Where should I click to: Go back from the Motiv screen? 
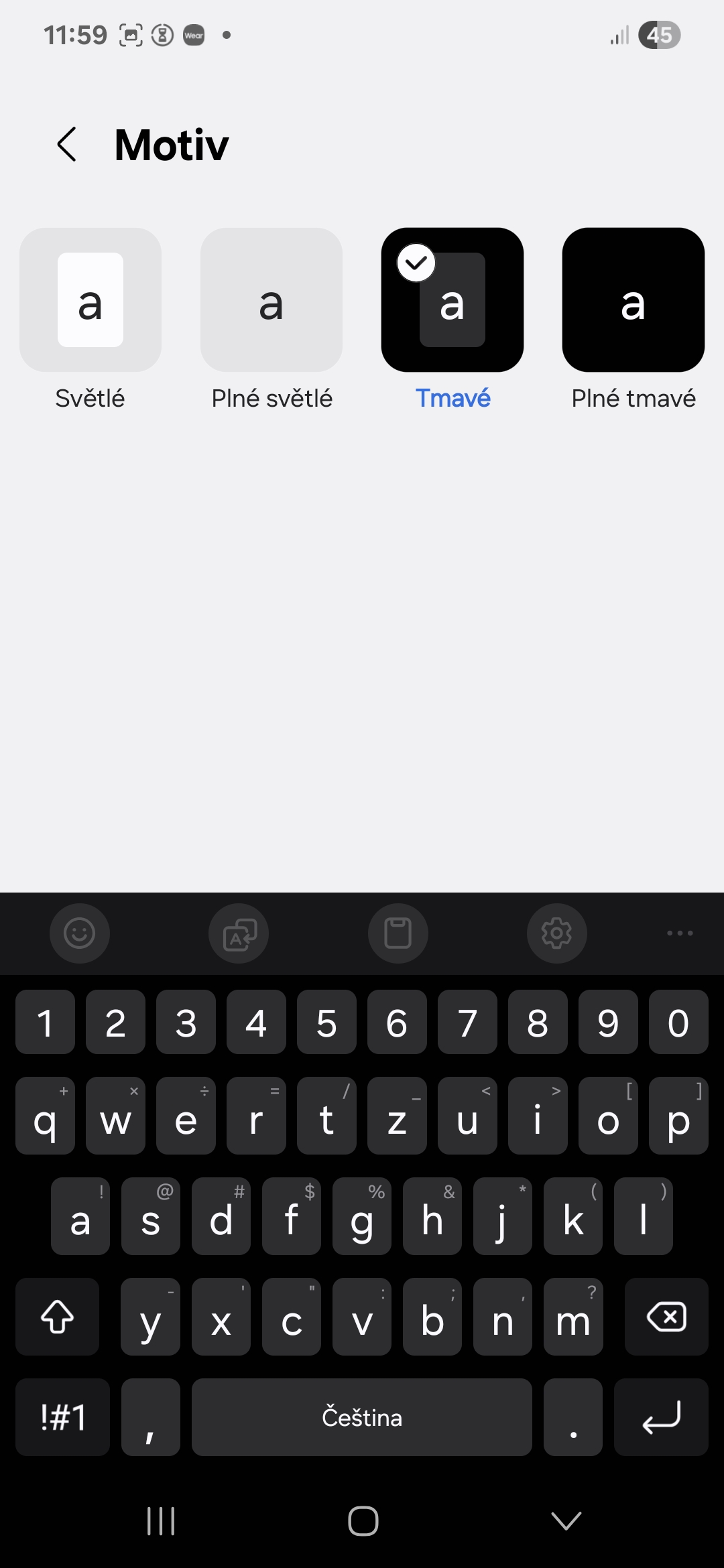point(67,144)
